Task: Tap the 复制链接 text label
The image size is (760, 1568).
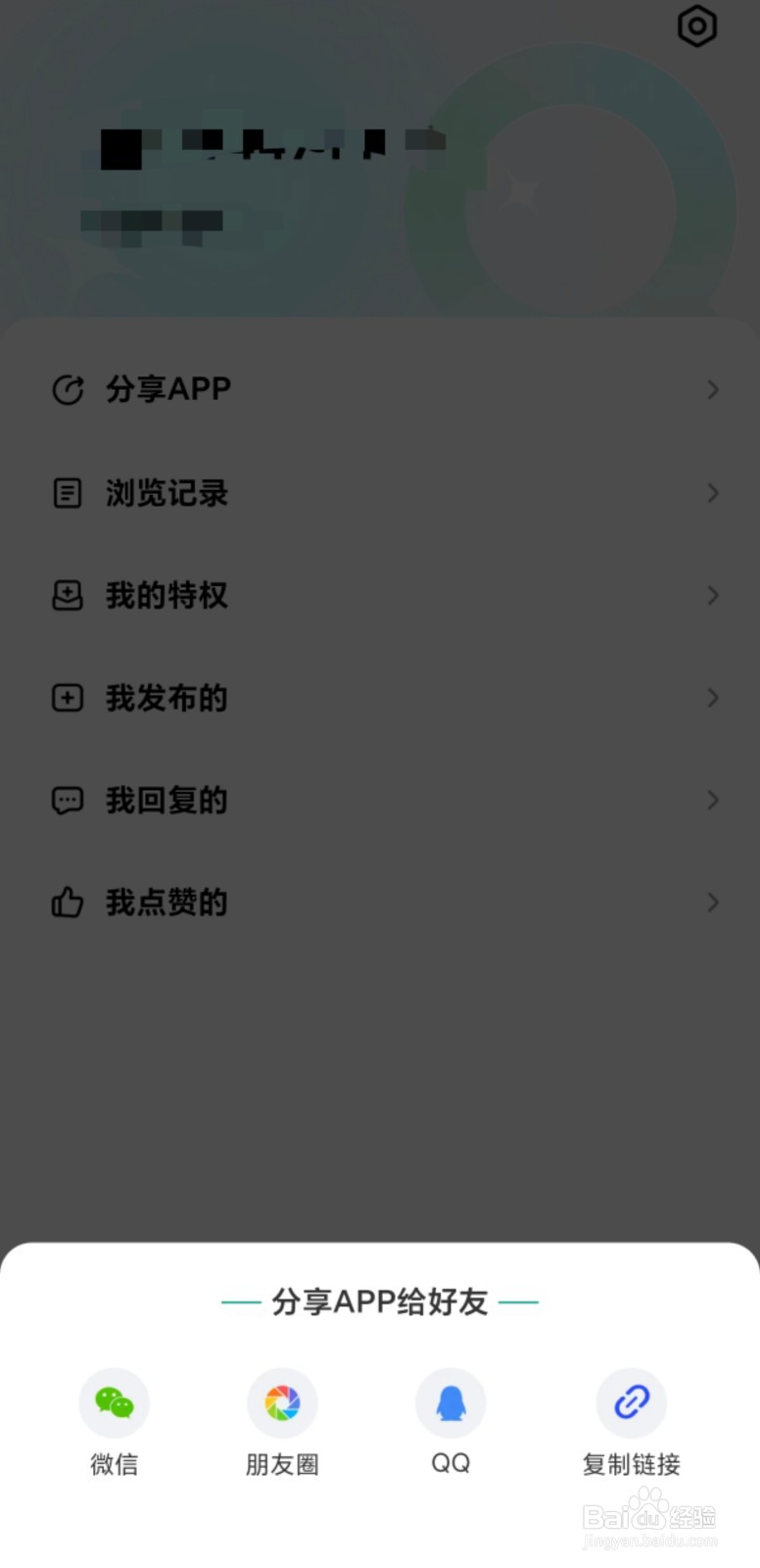Action: [630, 1464]
